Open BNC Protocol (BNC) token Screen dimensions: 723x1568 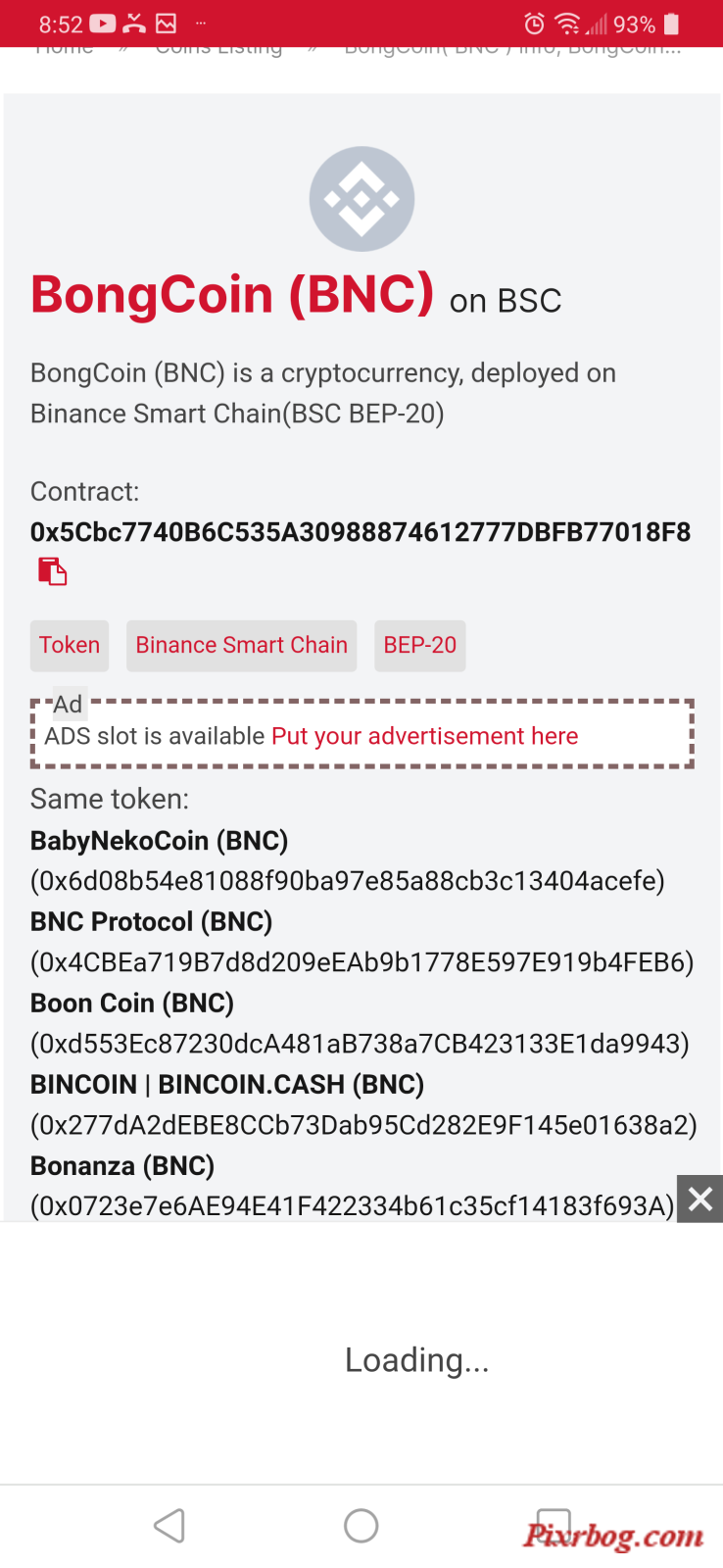coord(152,922)
